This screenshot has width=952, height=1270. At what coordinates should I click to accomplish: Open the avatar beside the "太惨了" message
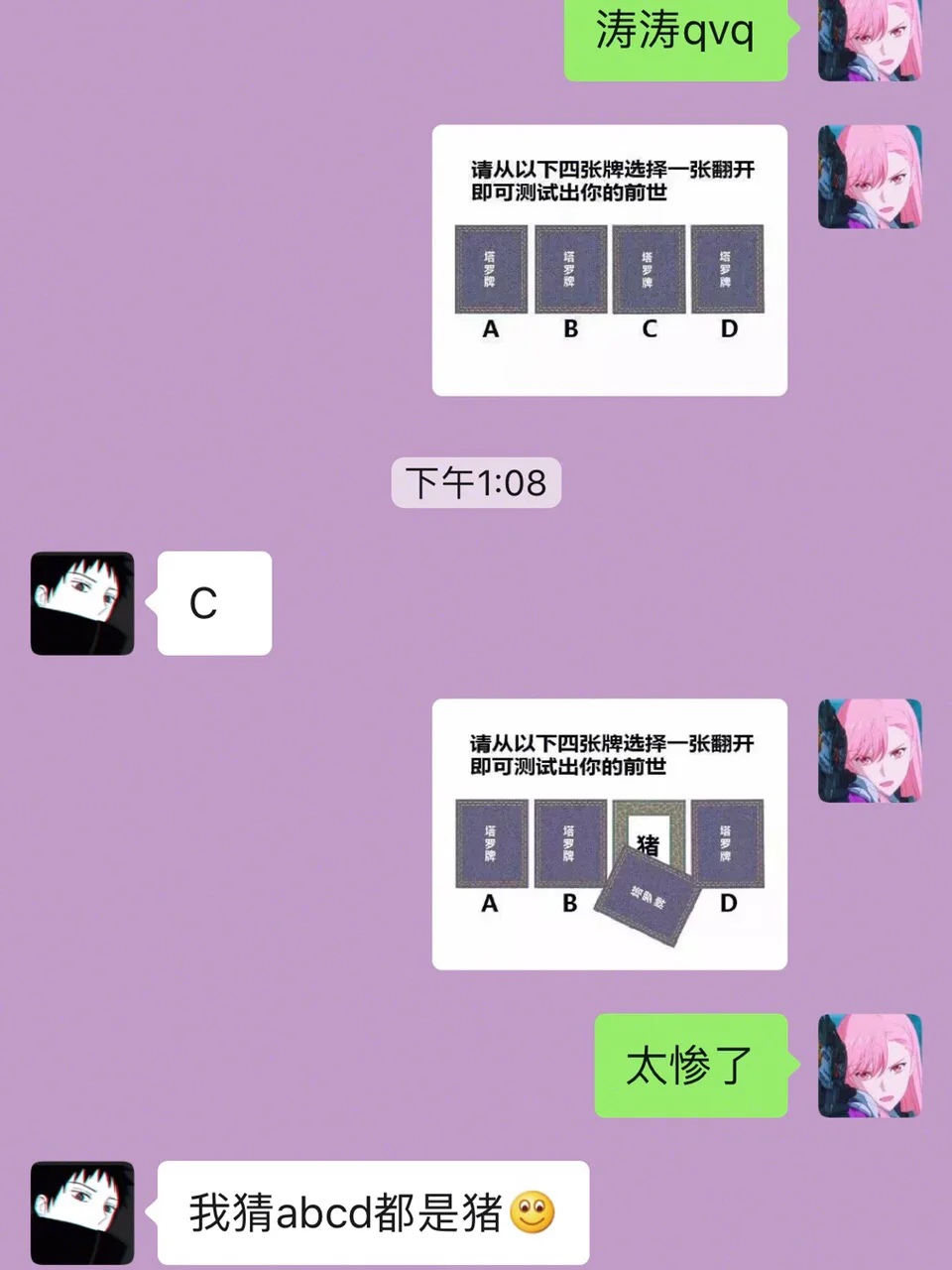pyautogui.click(x=870, y=1066)
